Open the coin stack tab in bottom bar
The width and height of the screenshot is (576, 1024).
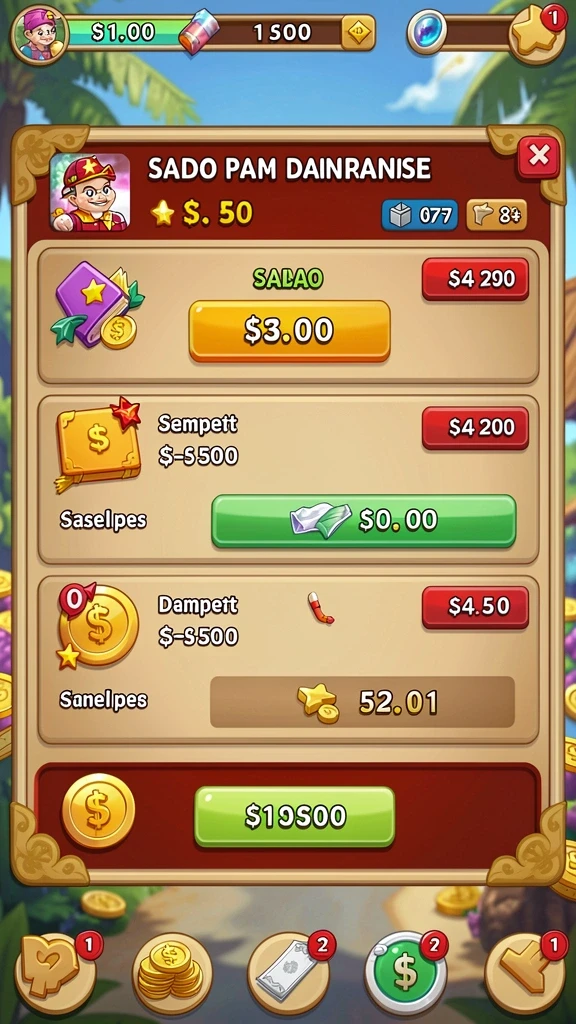(172, 973)
